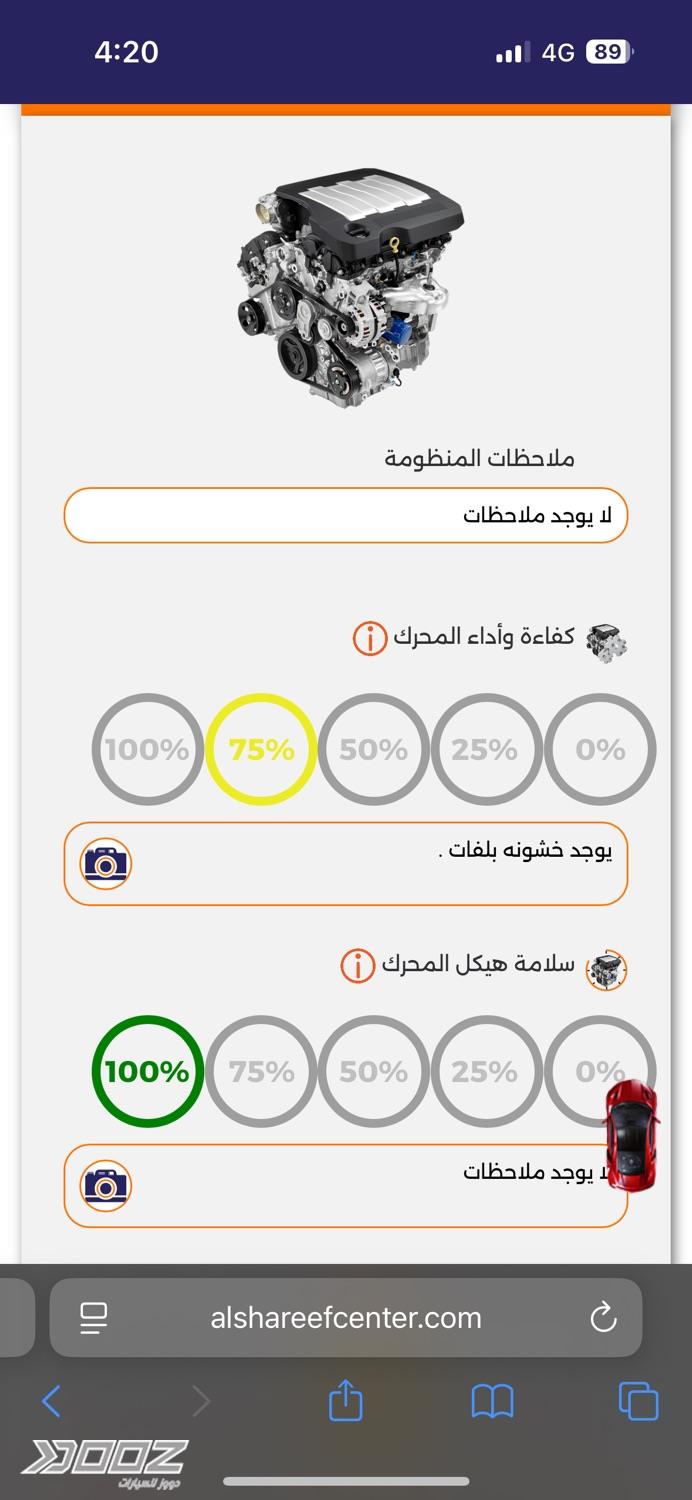Image resolution: width=692 pixels, height=1500 pixels.
Task: Edit the alshareefcenter.com address field
Action: 346,1318
